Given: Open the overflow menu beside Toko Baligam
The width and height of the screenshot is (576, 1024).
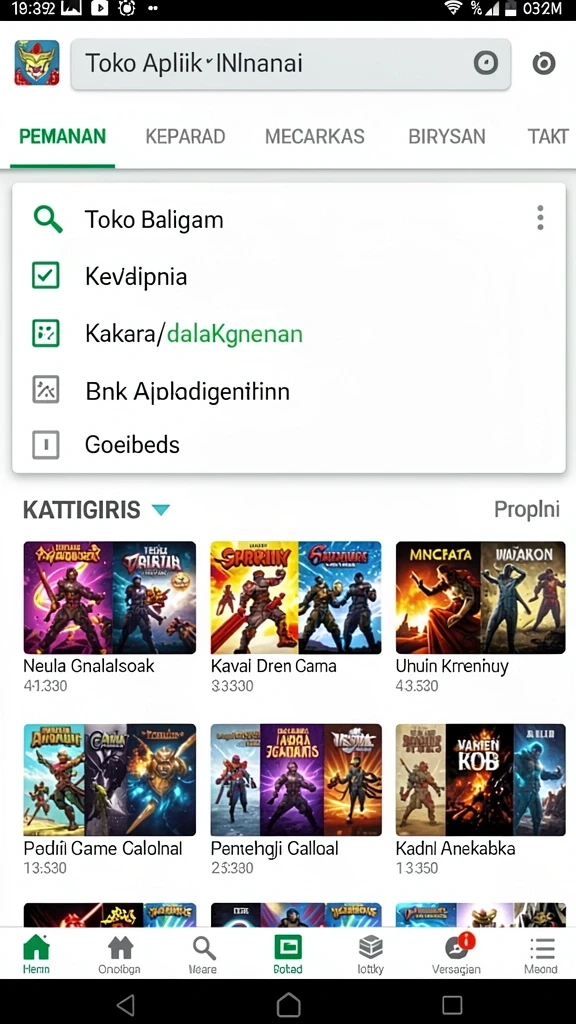Looking at the screenshot, I should [540, 218].
